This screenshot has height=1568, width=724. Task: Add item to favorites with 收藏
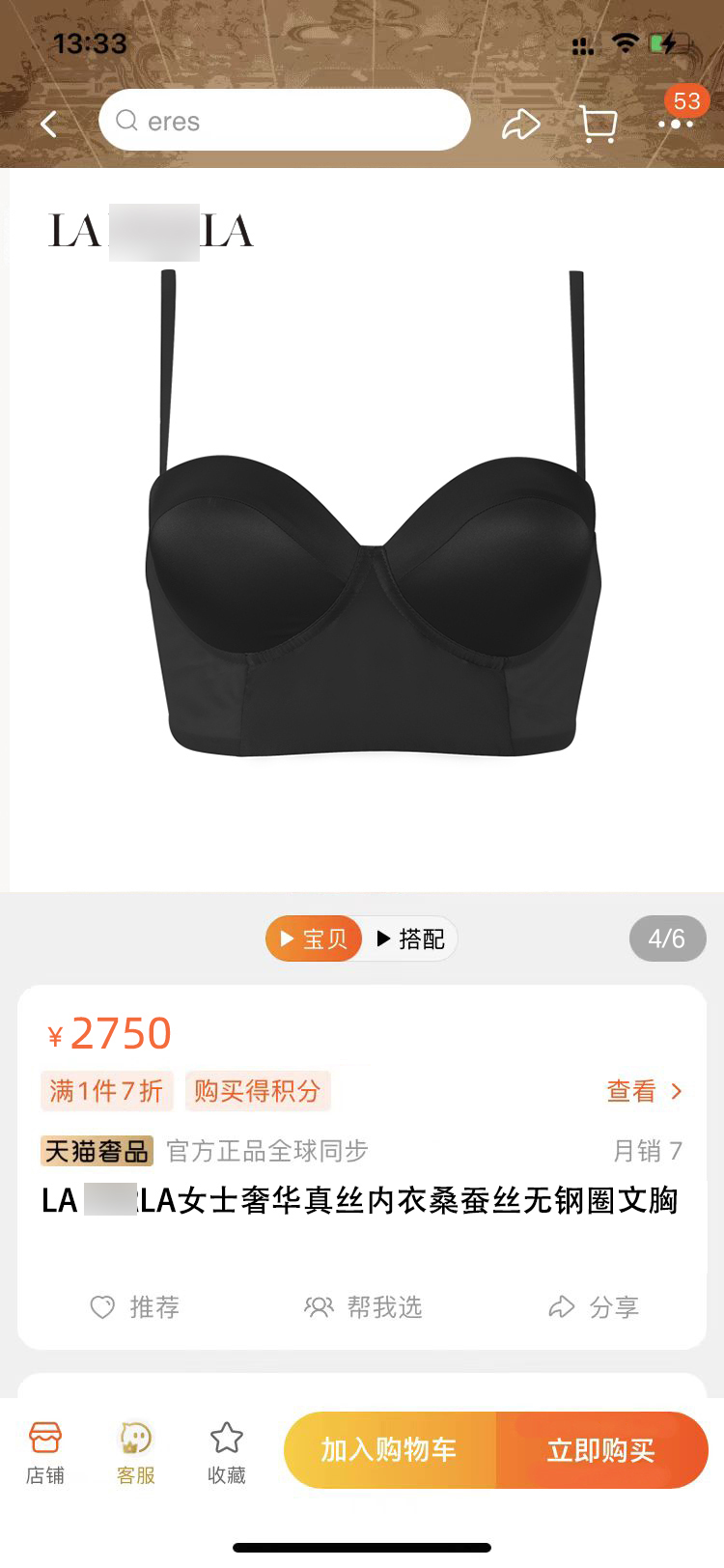tap(227, 1452)
